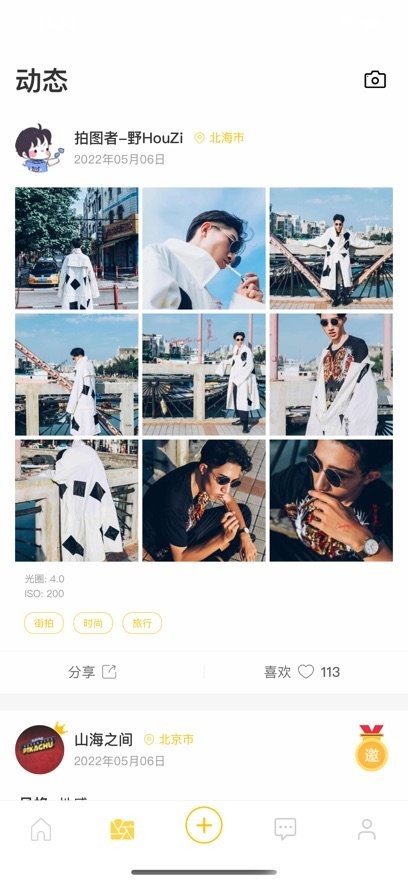408x883 pixels.
Task: Open the profile tab
Action: (x=367, y=830)
